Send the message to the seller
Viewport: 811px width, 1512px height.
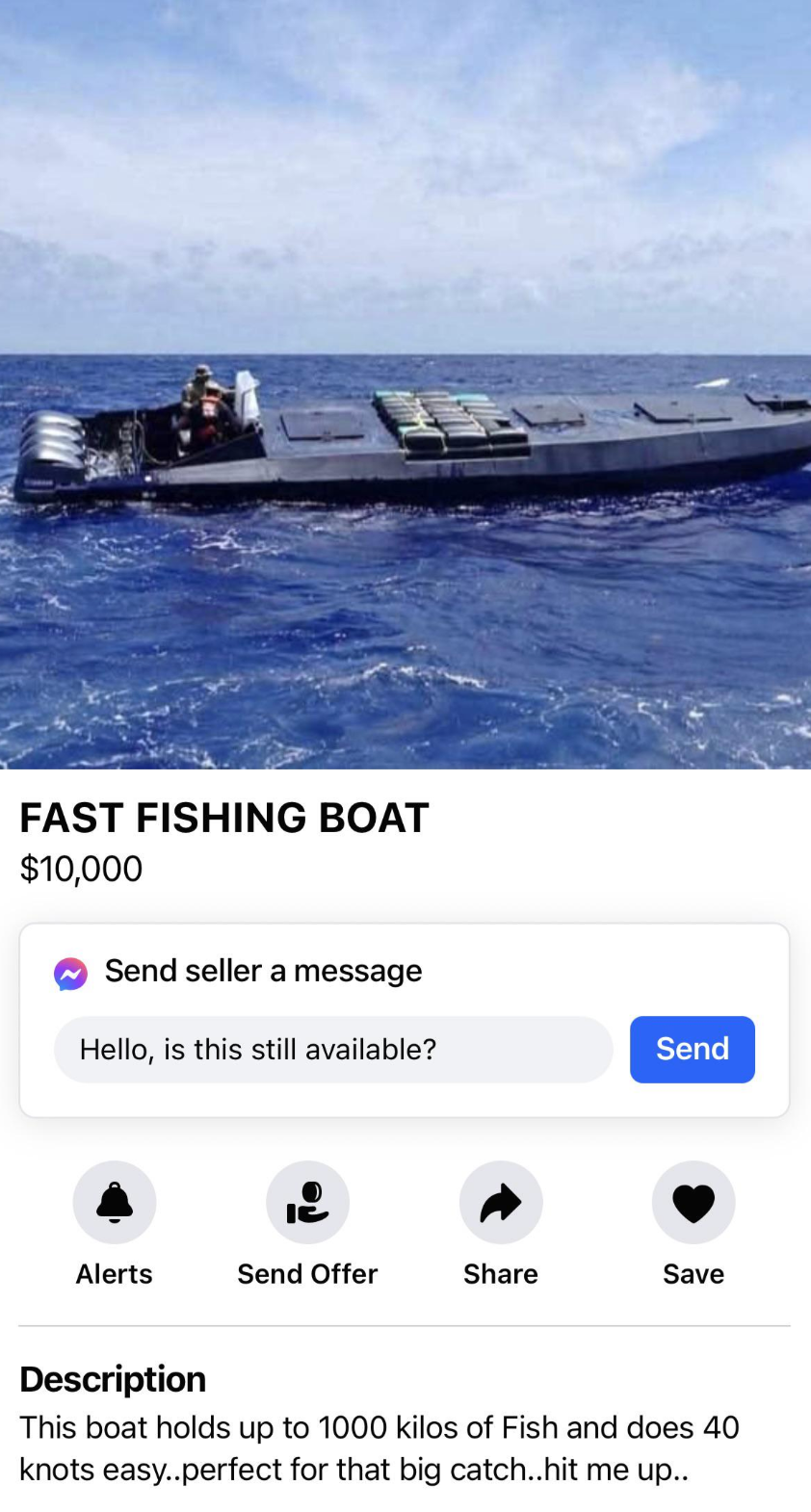click(x=692, y=1049)
